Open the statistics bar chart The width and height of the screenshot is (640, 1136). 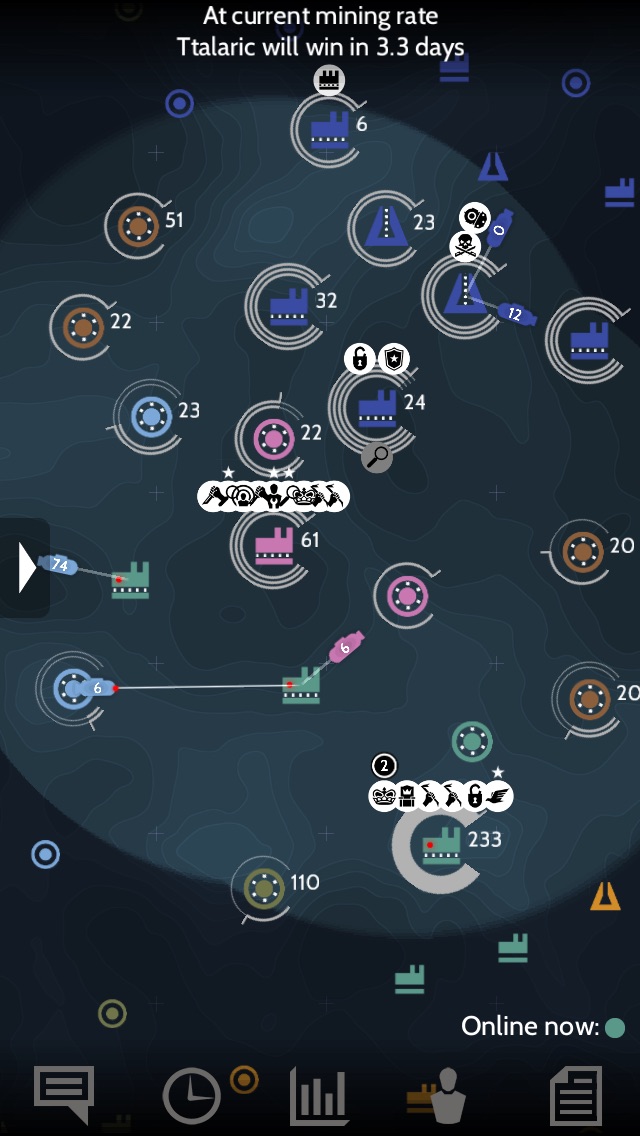[x=319, y=1095]
